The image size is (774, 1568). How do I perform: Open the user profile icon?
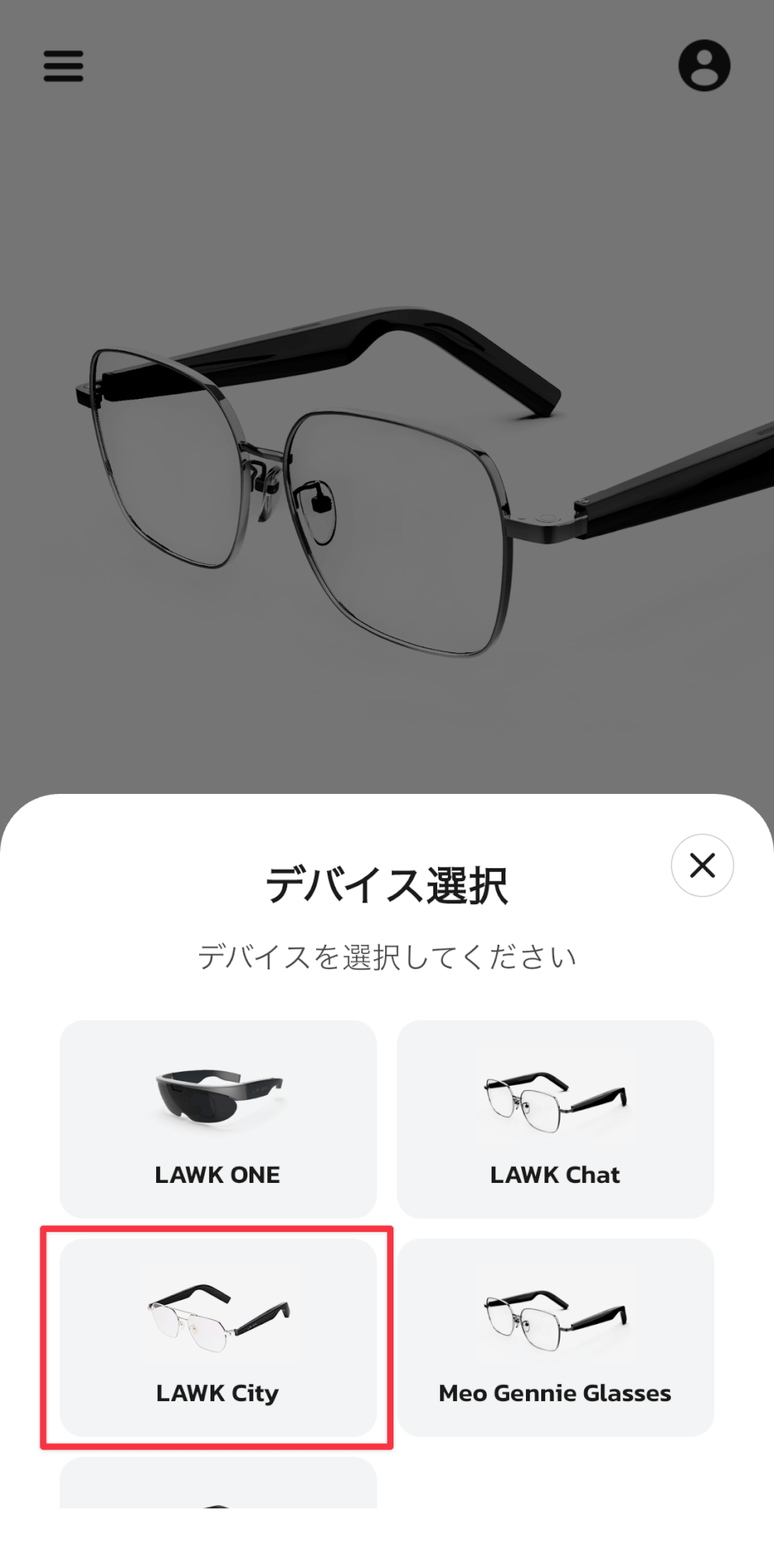tap(704, 66)
